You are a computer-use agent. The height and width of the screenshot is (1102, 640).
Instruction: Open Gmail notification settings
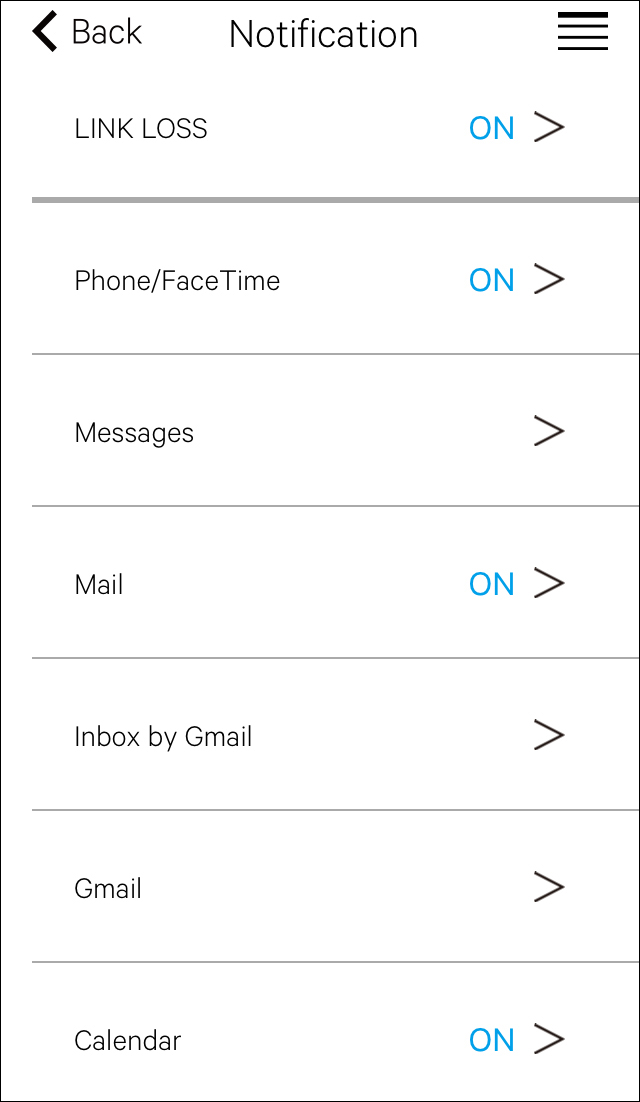click(320, 888)
